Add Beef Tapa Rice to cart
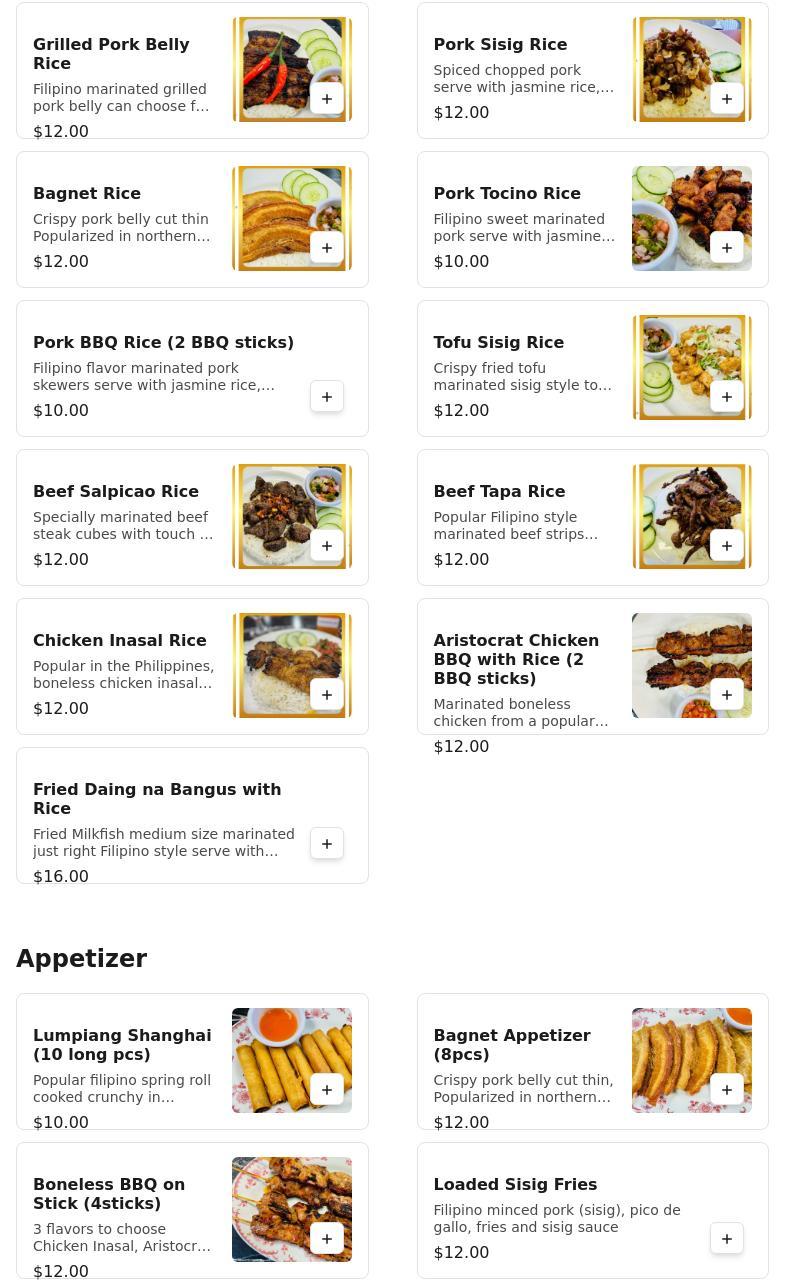The width and height of the screenshot is (785, 1283). (727, 546)
